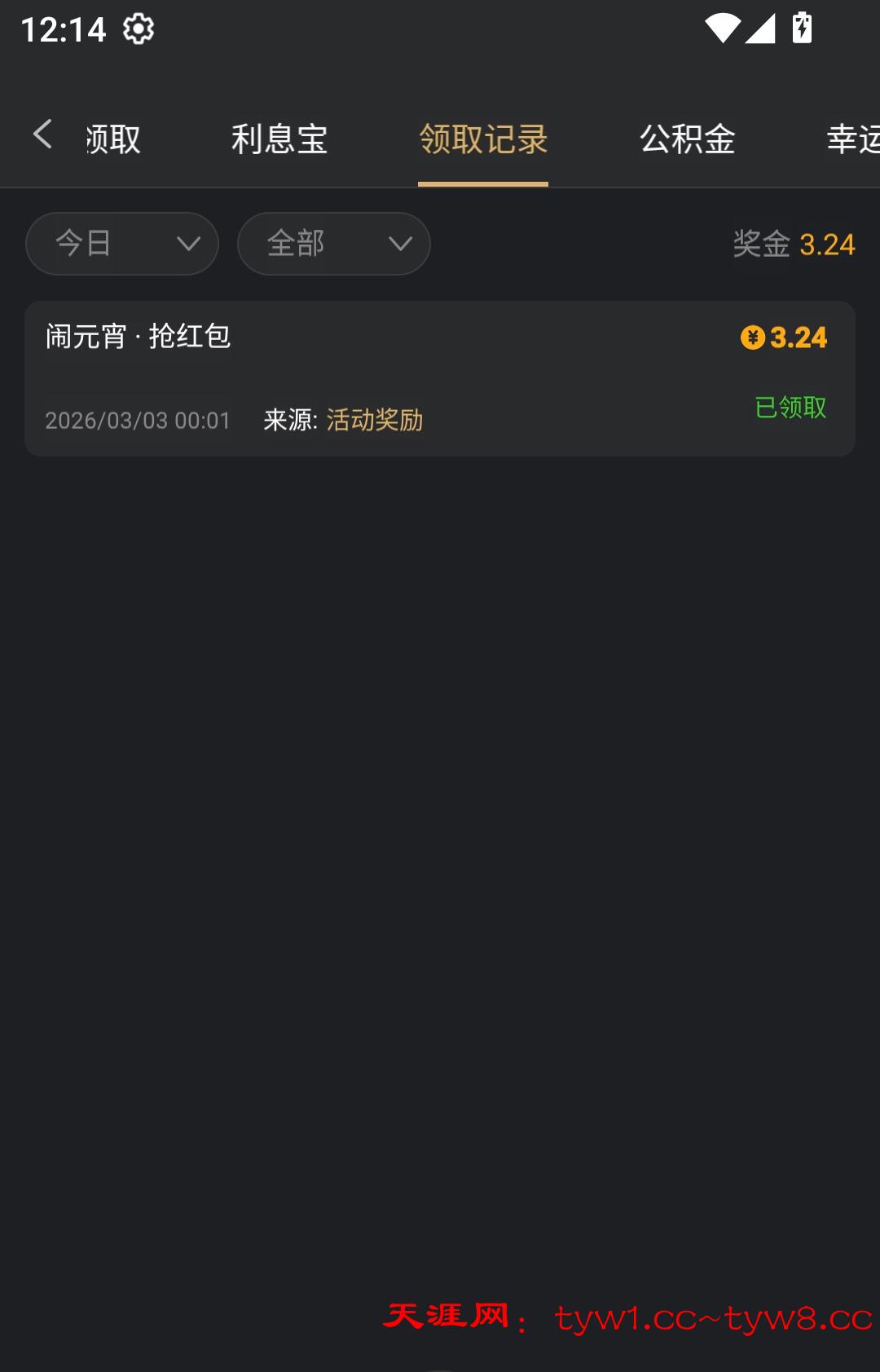
Task: Switch to the partially visible 领取 tab
Action: click(114, 139)
